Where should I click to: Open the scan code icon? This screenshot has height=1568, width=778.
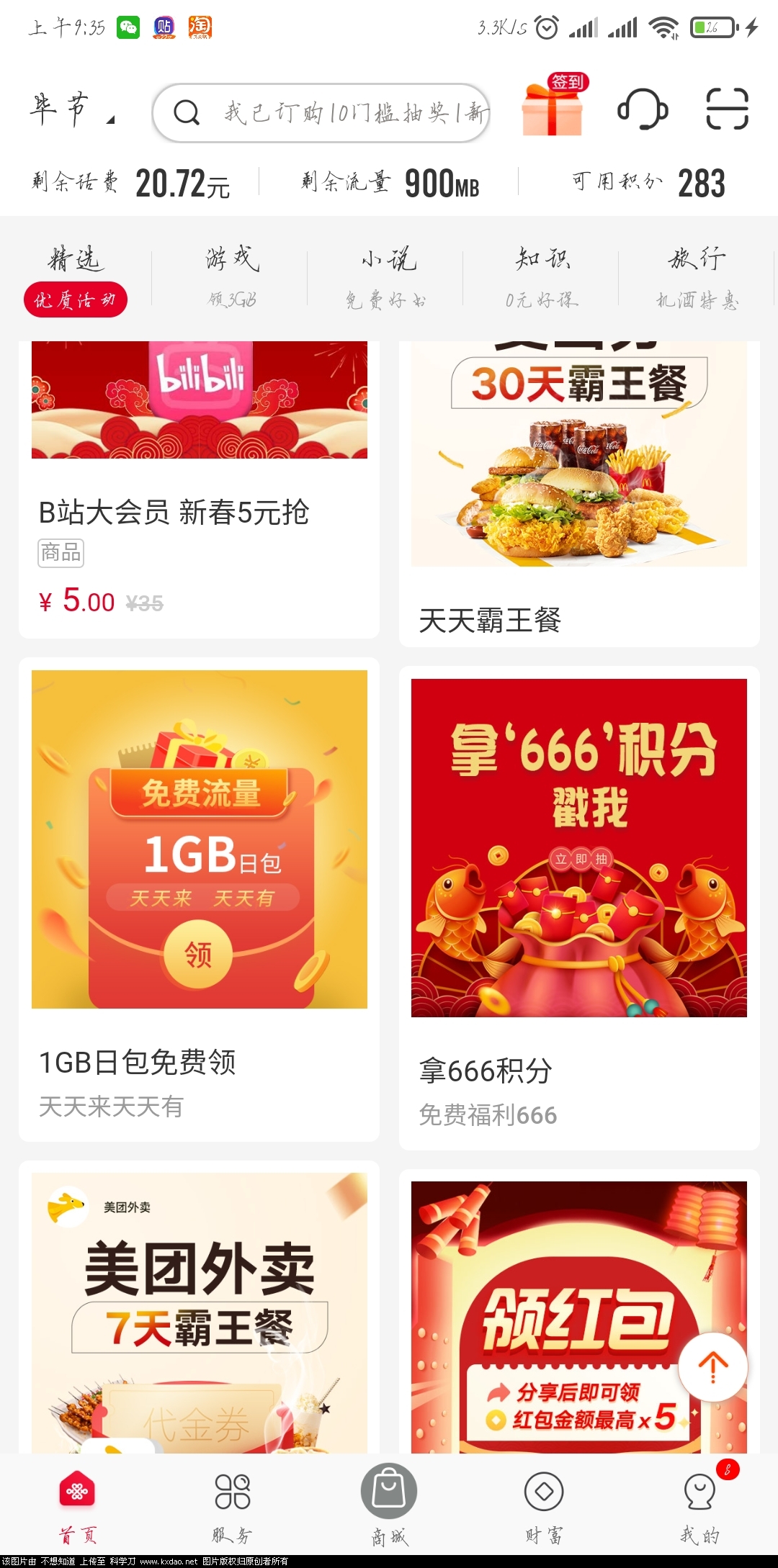726,109
